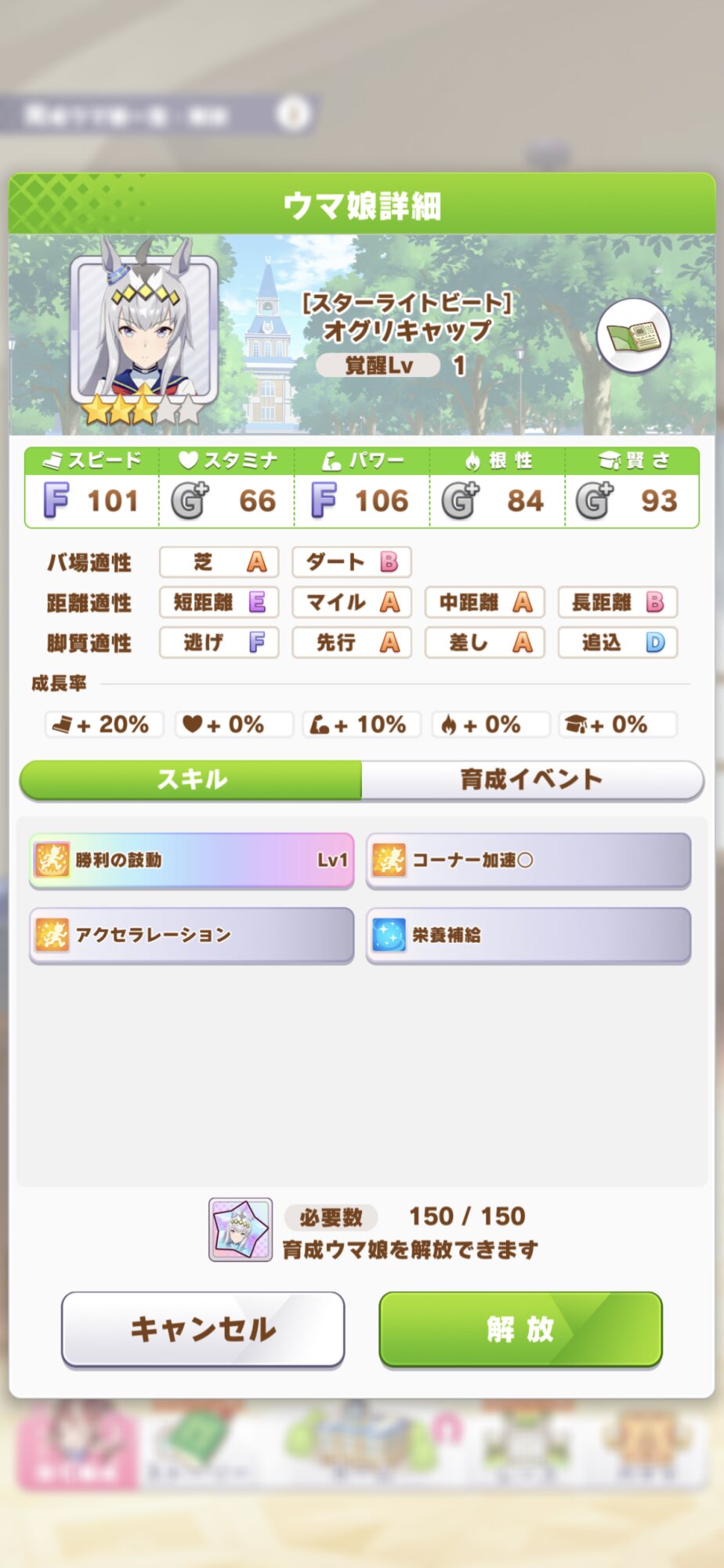Show details for アクセラレーション skill

(191, 935)
